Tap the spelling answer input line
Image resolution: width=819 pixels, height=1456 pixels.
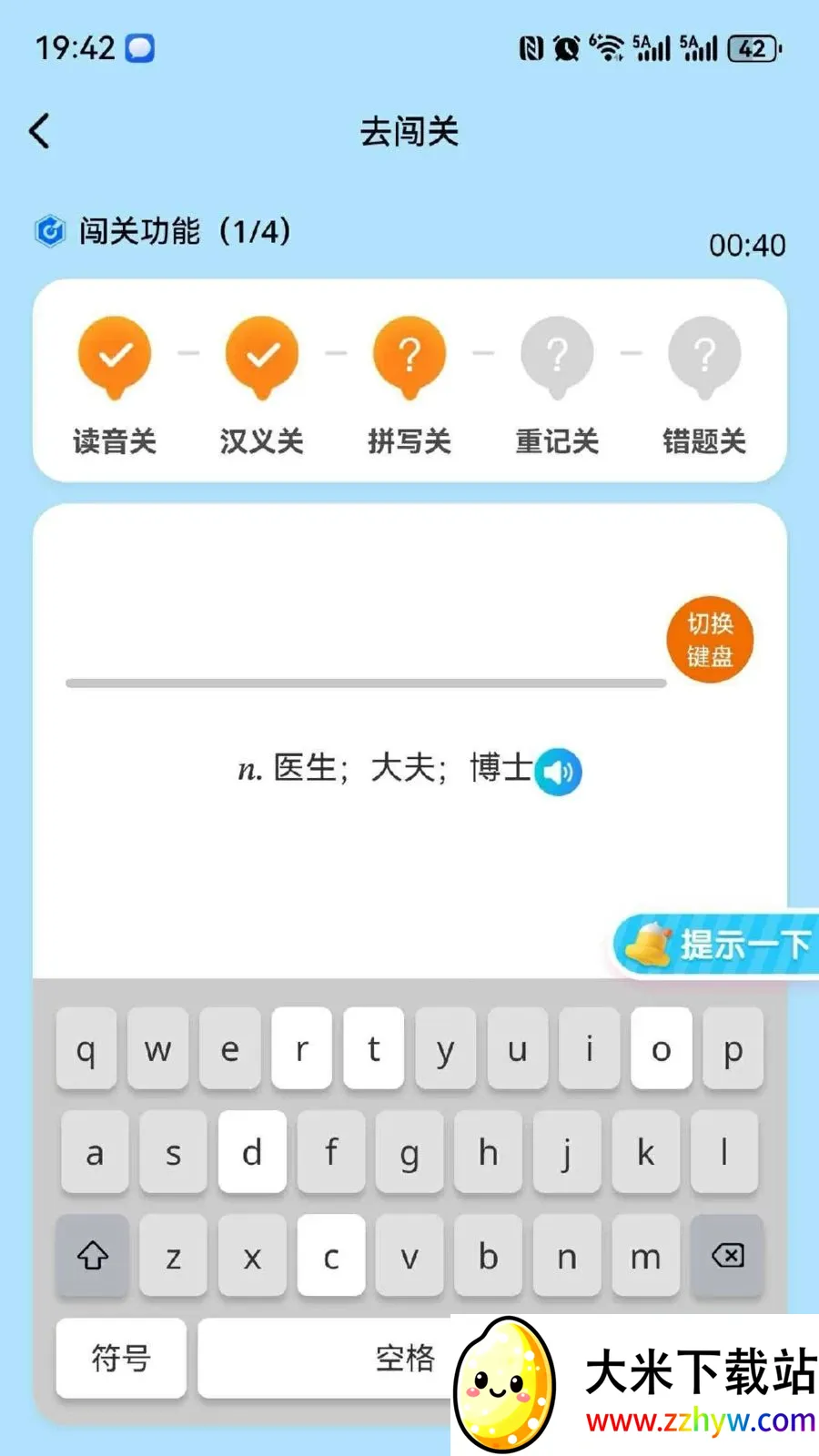click(366, 682)
